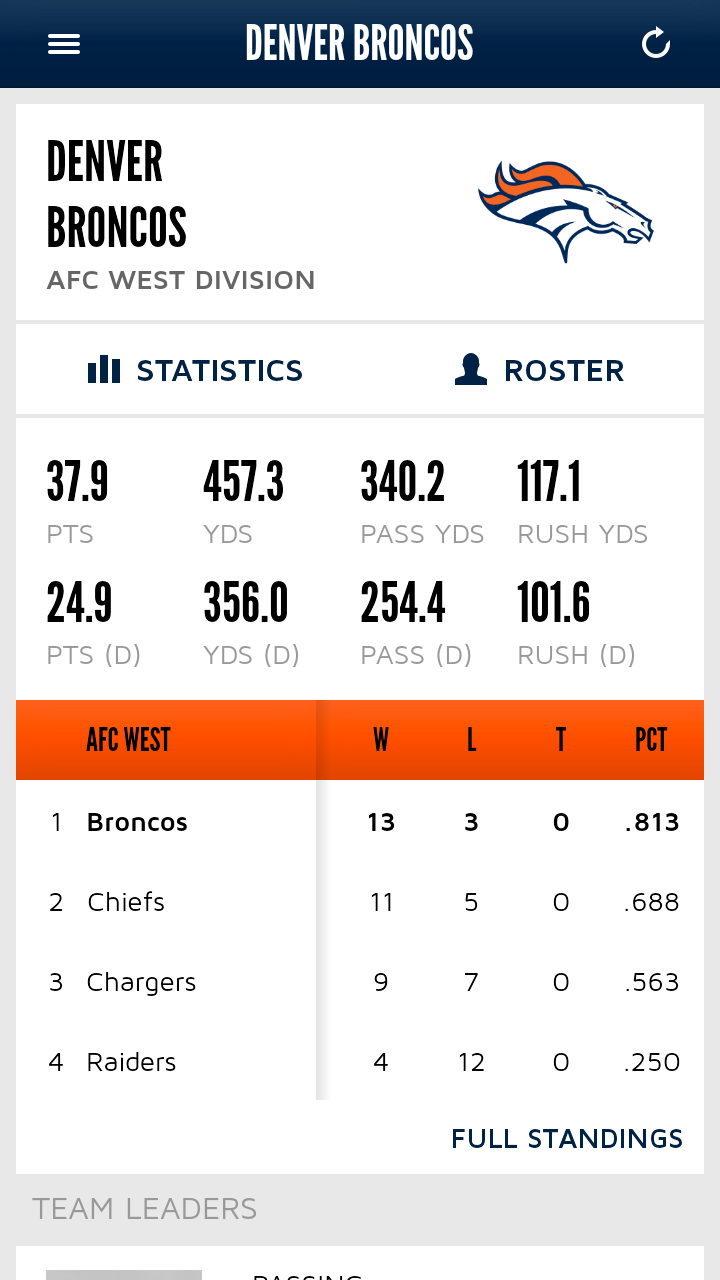Select the Broncos row in standings
720x1280 pixels.
tap(137, 822)
